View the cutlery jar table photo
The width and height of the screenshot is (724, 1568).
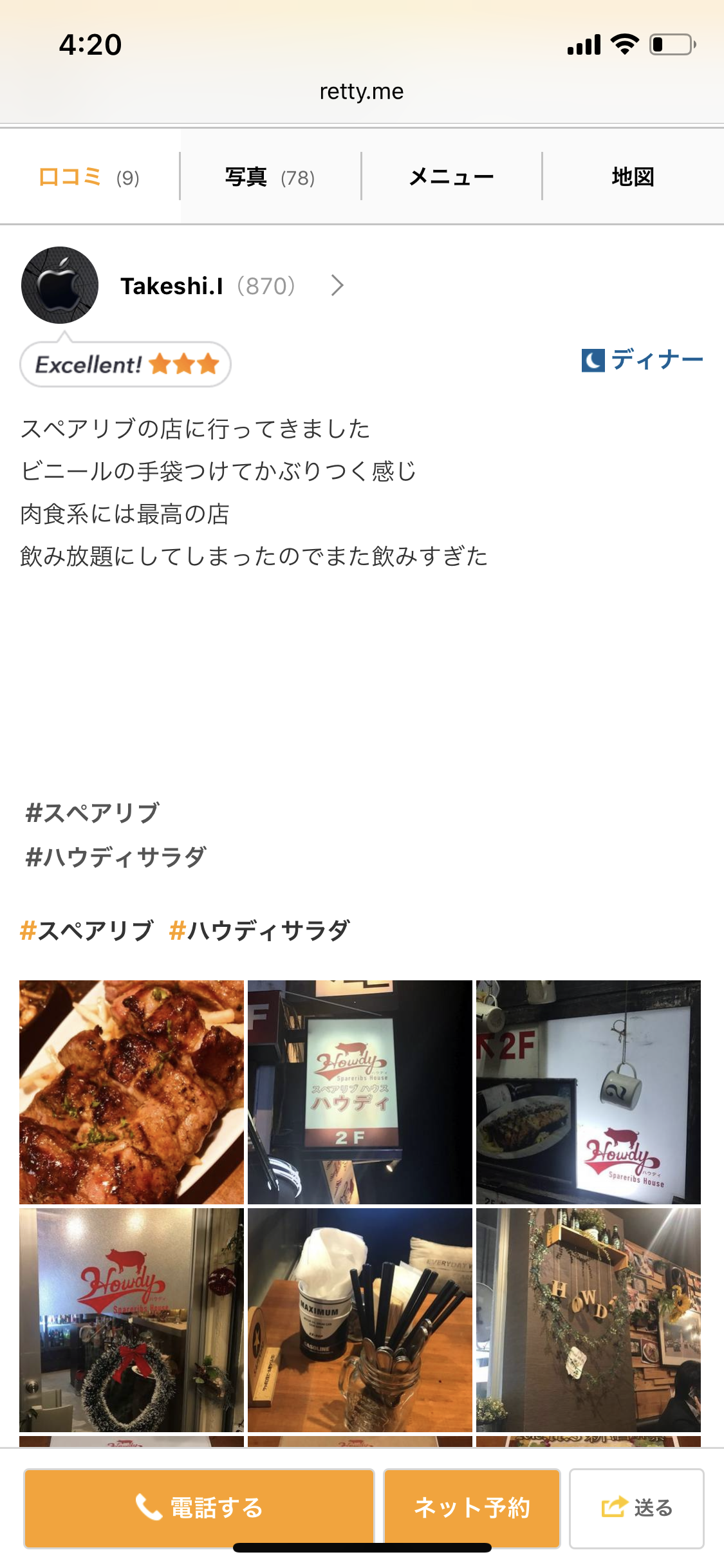click(x=360, y=1320)
